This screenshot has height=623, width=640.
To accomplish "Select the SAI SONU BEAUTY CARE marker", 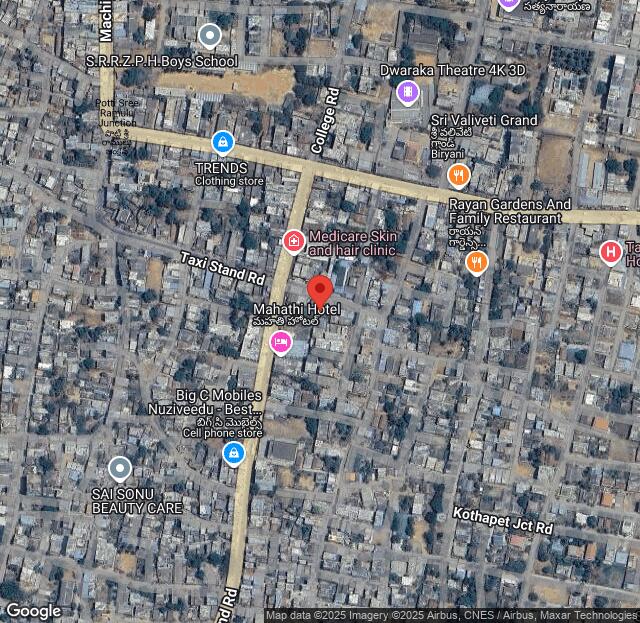I will pyautogui.click(x=120, y=468).
